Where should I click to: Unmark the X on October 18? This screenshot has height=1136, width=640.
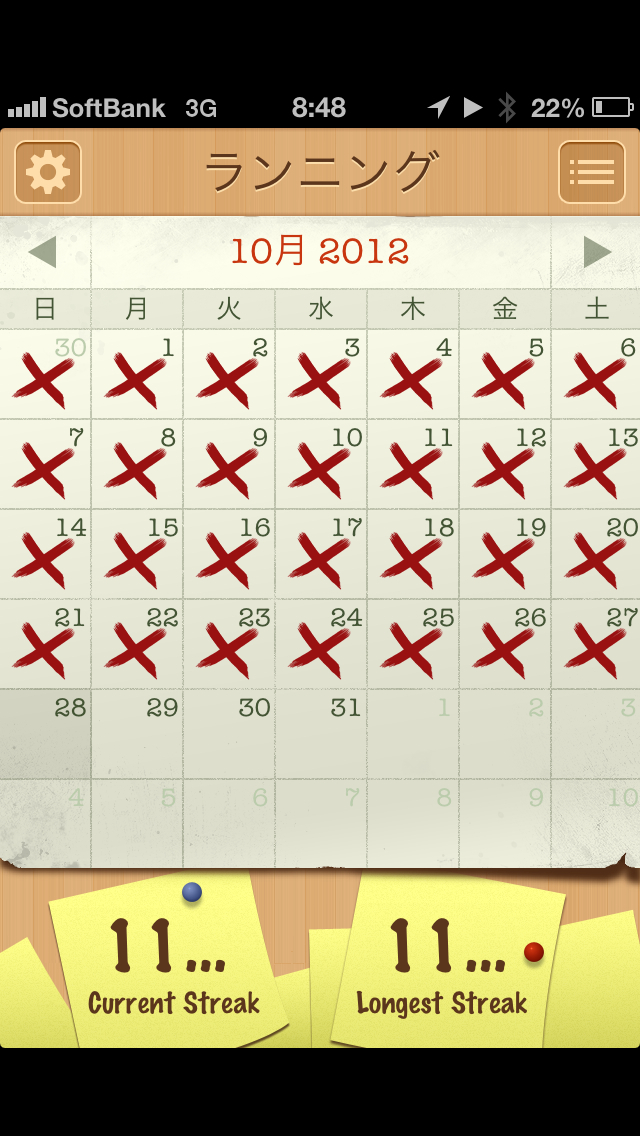pyautogui.click(x=413, y=555)
